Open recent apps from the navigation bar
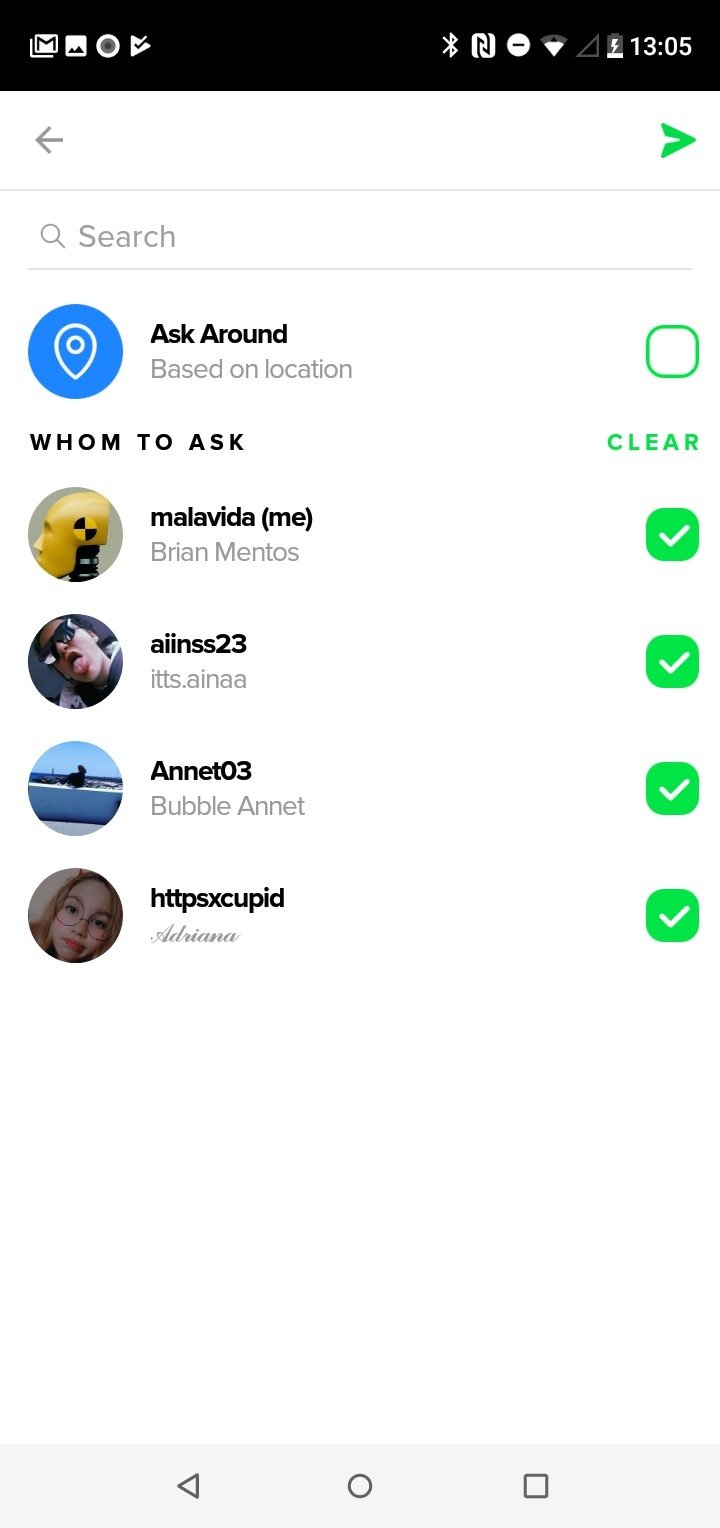 (536, 1486)
